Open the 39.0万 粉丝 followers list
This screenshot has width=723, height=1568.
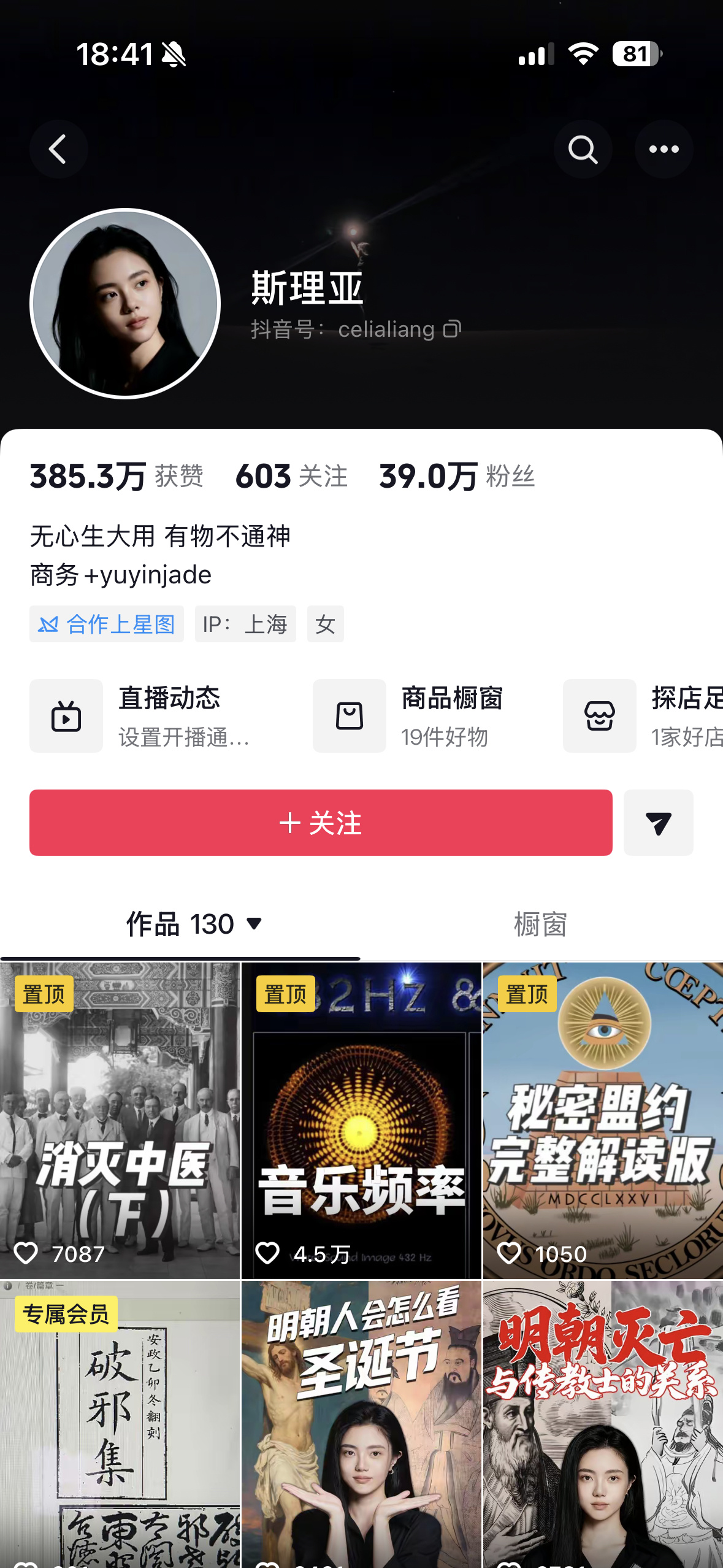(x=457, y=476)
